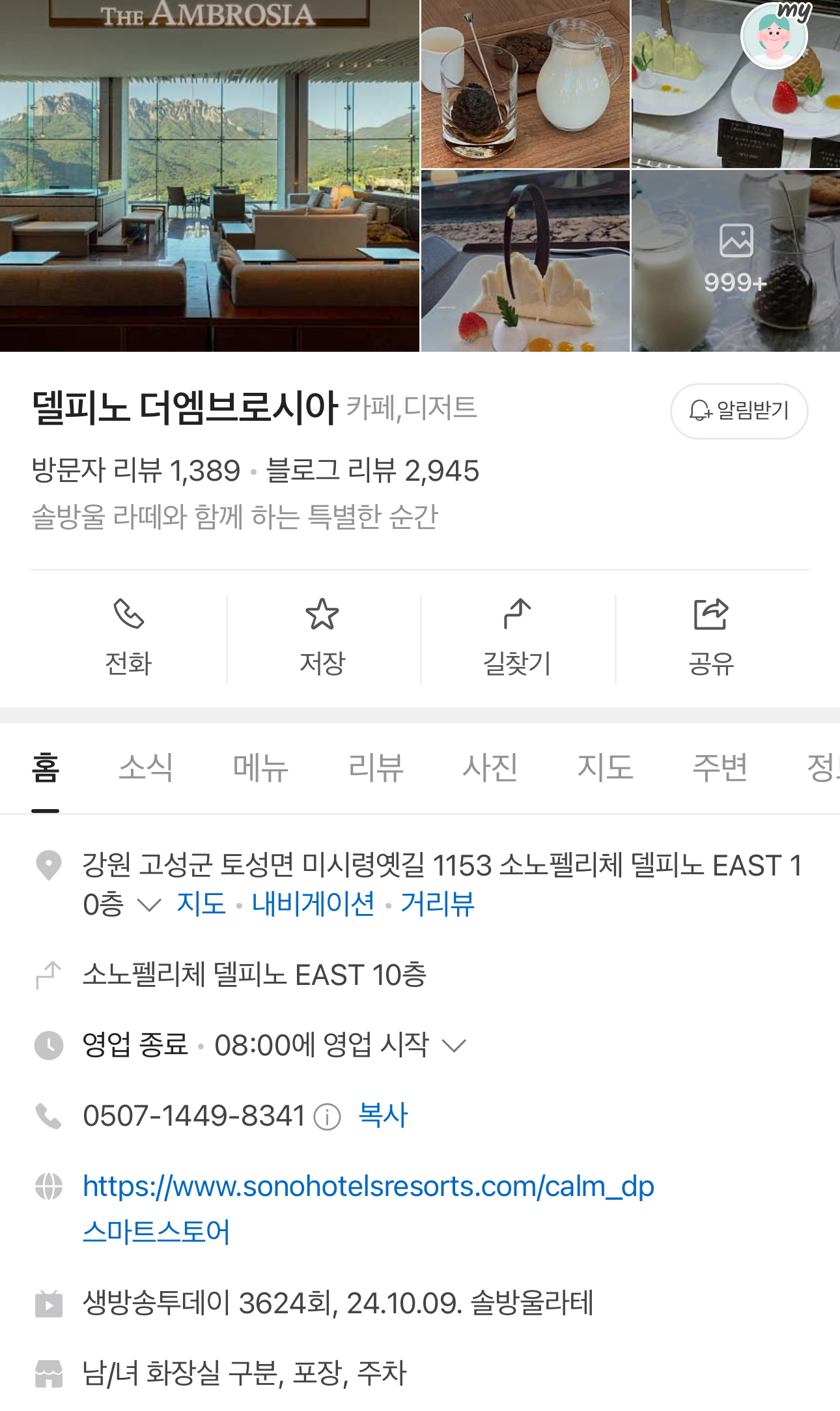Viewport: 840px width, 1411px height.
Task: Launch 내비게이션 for this address
Action: click(x=313, y=904)
